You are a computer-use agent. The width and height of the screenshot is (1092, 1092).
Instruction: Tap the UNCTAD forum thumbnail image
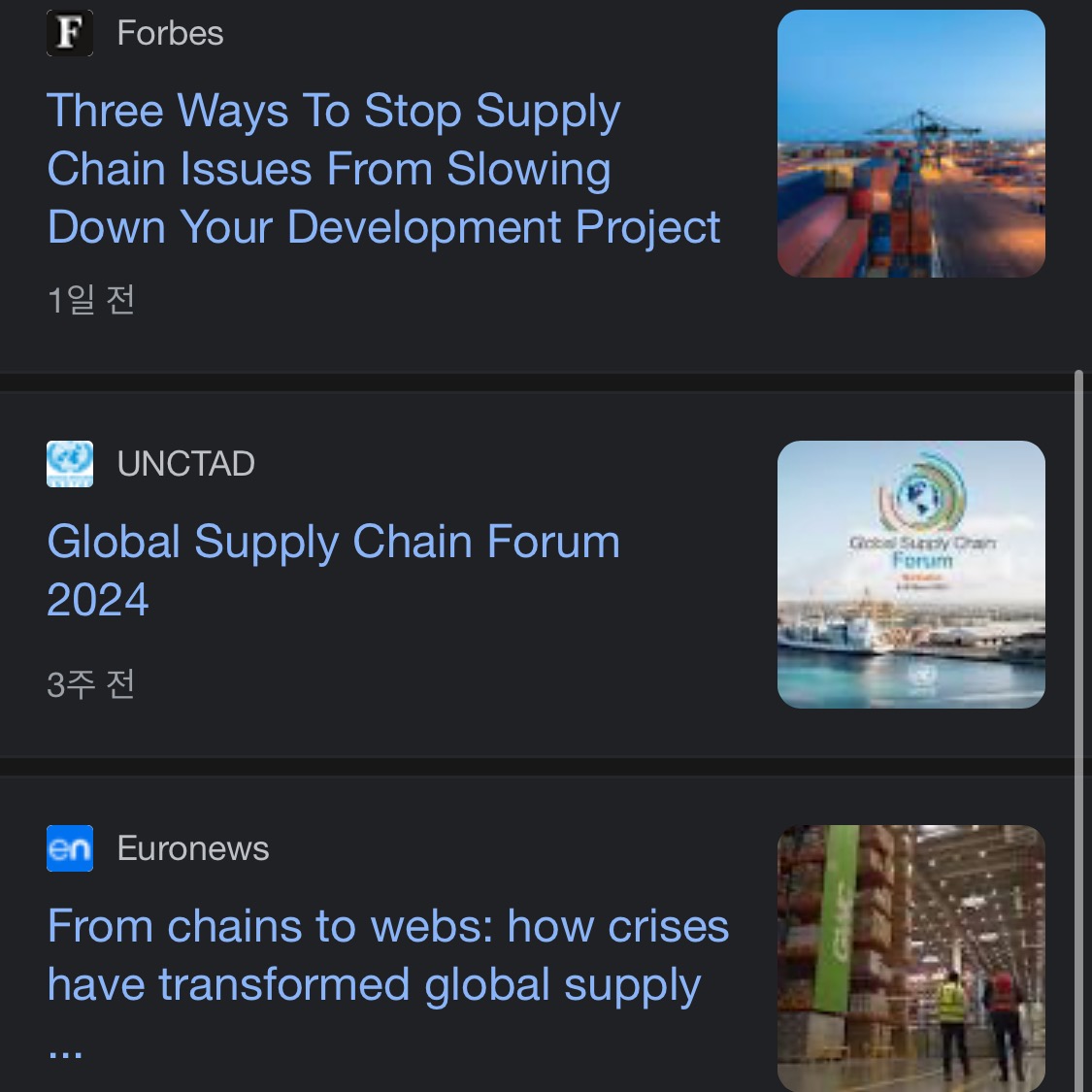(910, 575)
